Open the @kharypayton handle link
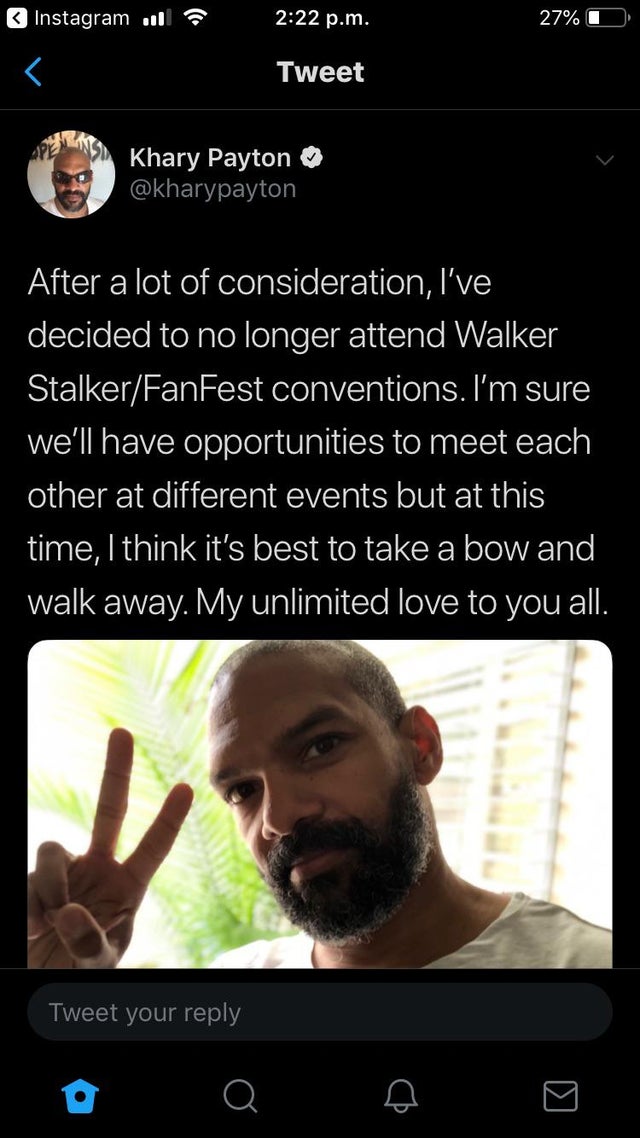Image resolution: width=640 pixels, height=1138 pixels. (212, 188)
